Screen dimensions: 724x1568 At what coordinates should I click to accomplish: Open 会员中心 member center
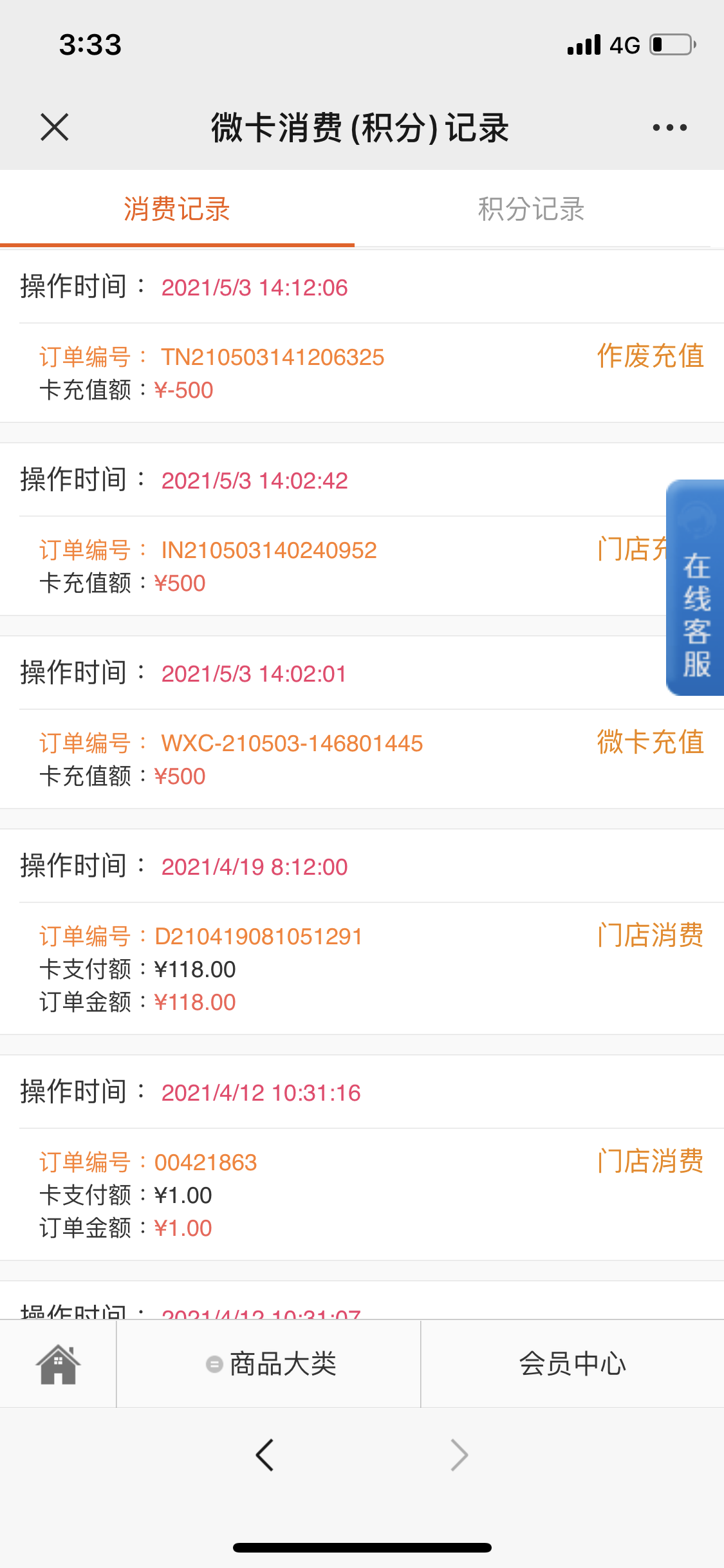click(573, 1364)
